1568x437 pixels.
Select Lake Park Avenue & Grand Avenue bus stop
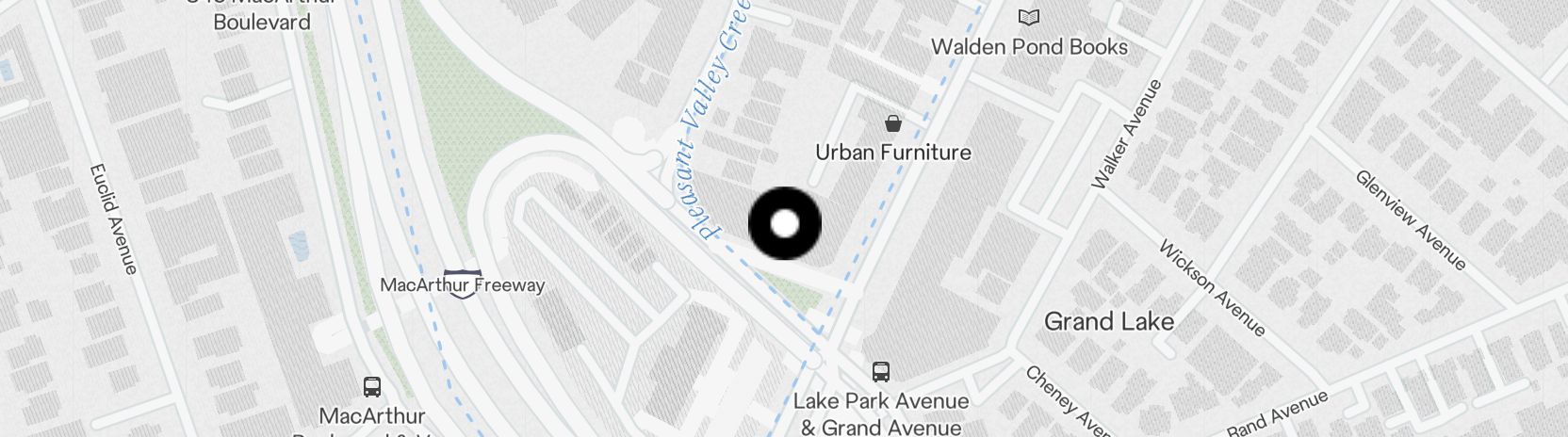pyautogui.click(x=881, y=372)
